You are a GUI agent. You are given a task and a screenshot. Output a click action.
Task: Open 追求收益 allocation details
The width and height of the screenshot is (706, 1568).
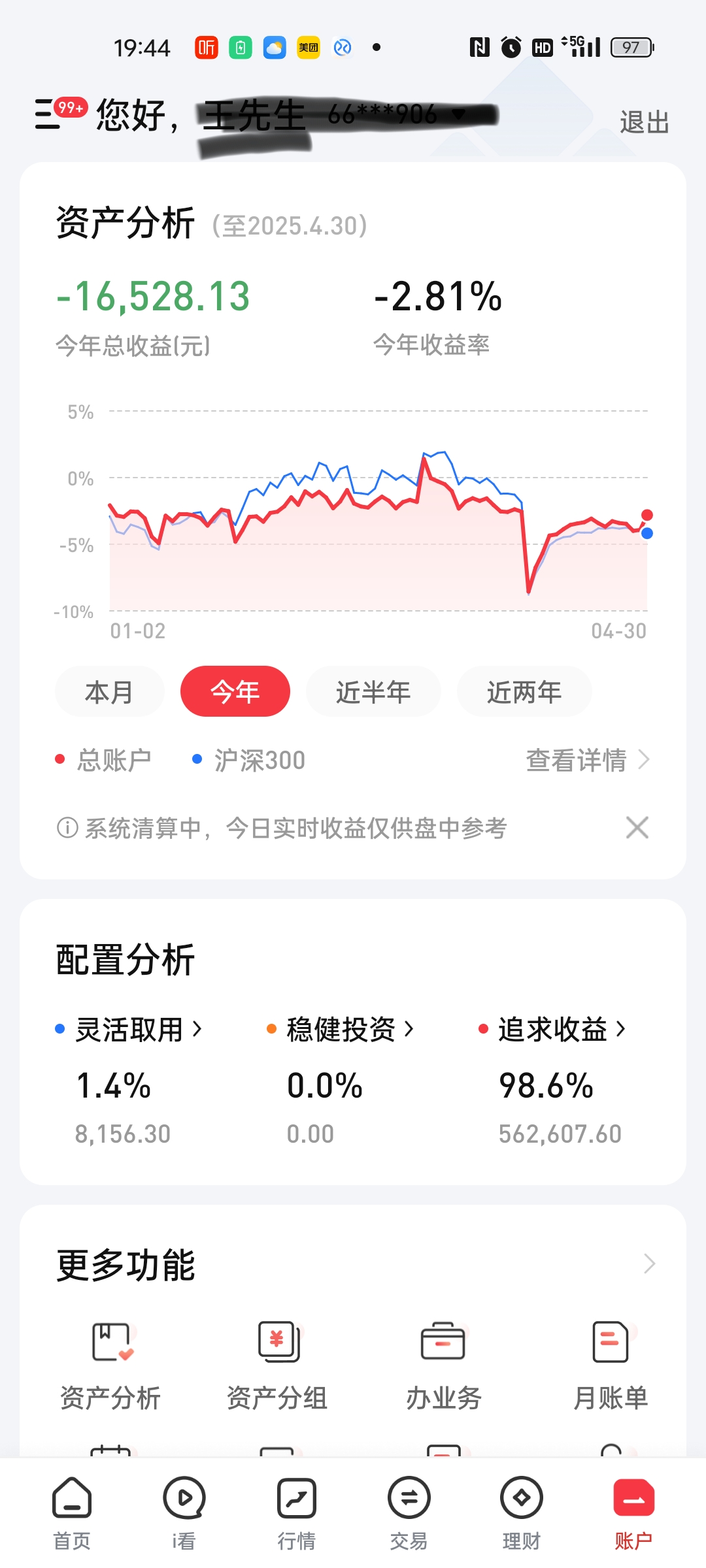click(x=561, y=1030)
